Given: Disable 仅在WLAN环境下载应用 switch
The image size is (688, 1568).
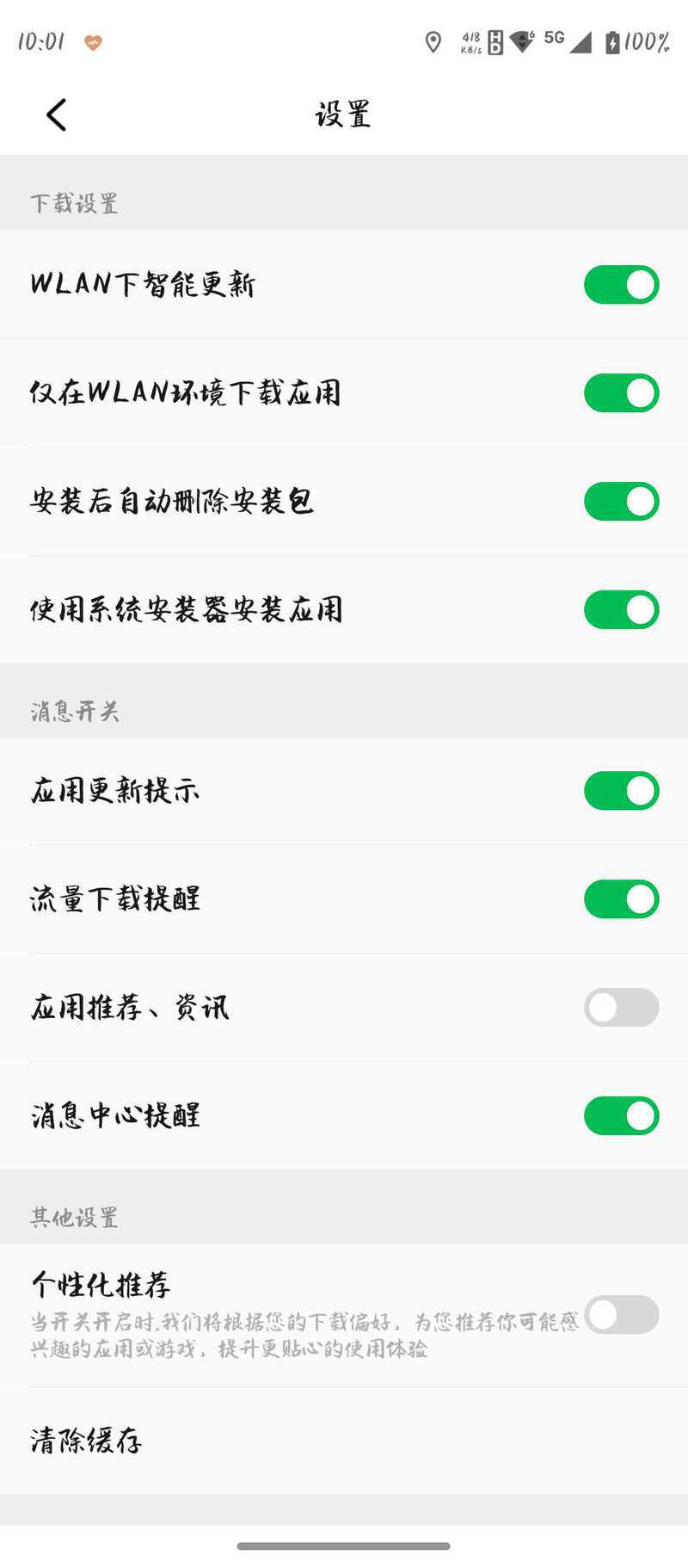Looking at the screenshot, I should click(x=621, y=393).
